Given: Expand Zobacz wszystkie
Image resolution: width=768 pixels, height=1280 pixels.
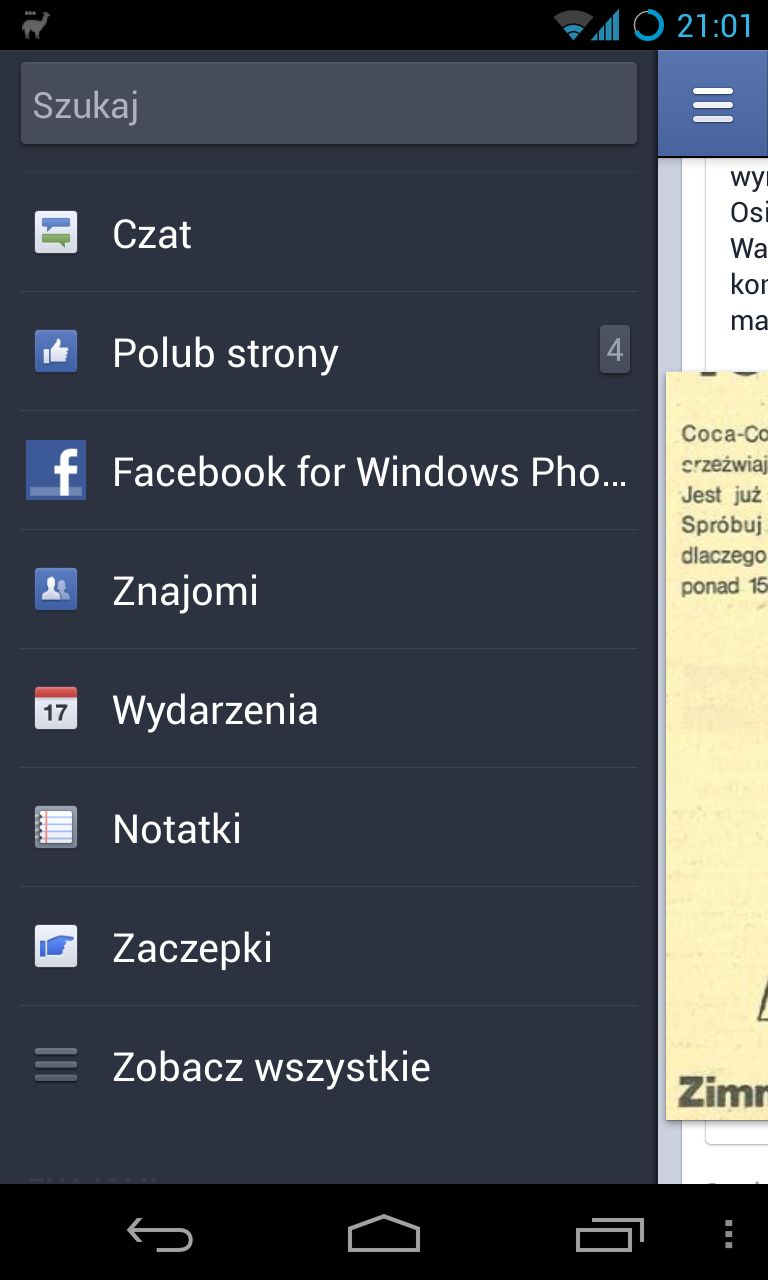Looking at the screenshot, I should click(329, 1066).
